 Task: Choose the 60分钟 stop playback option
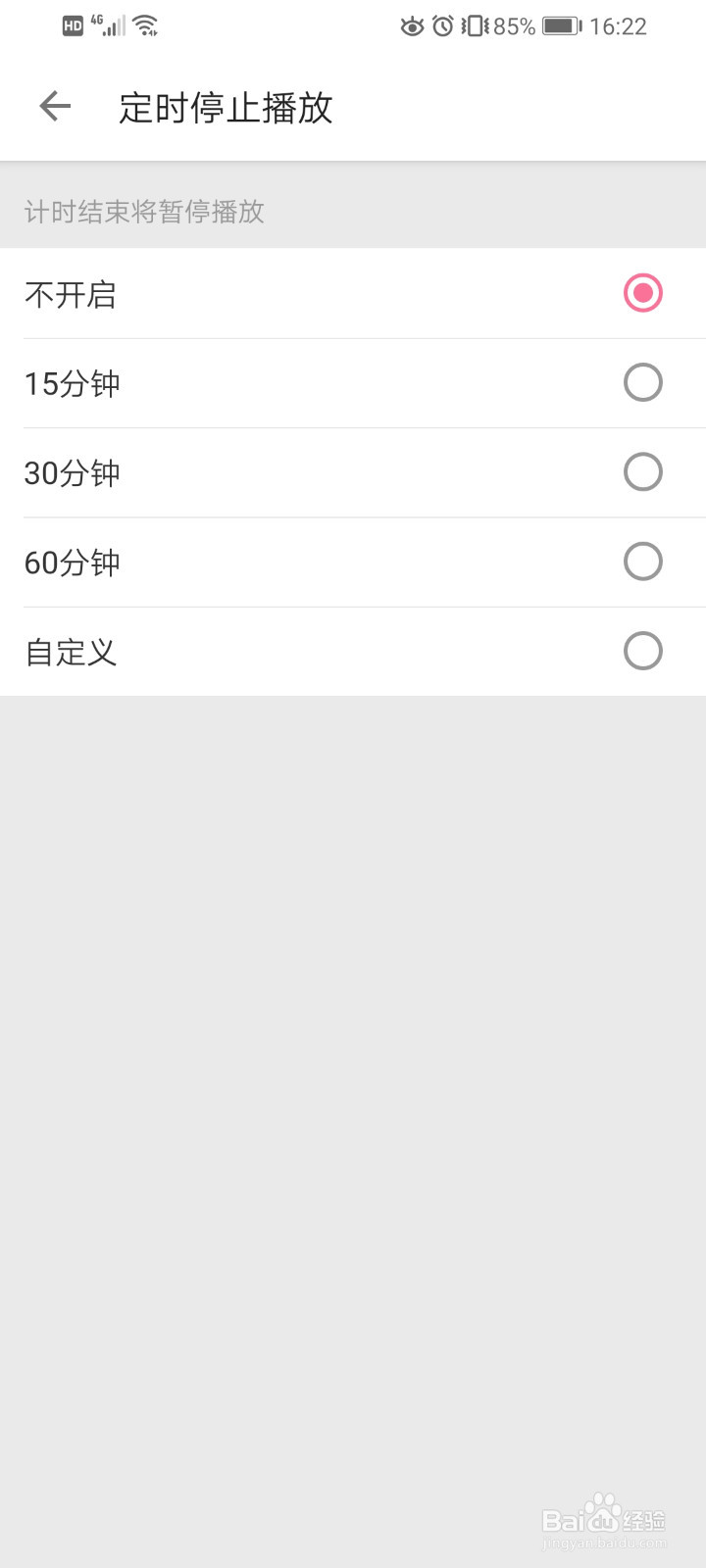click(x=642, y=562)
